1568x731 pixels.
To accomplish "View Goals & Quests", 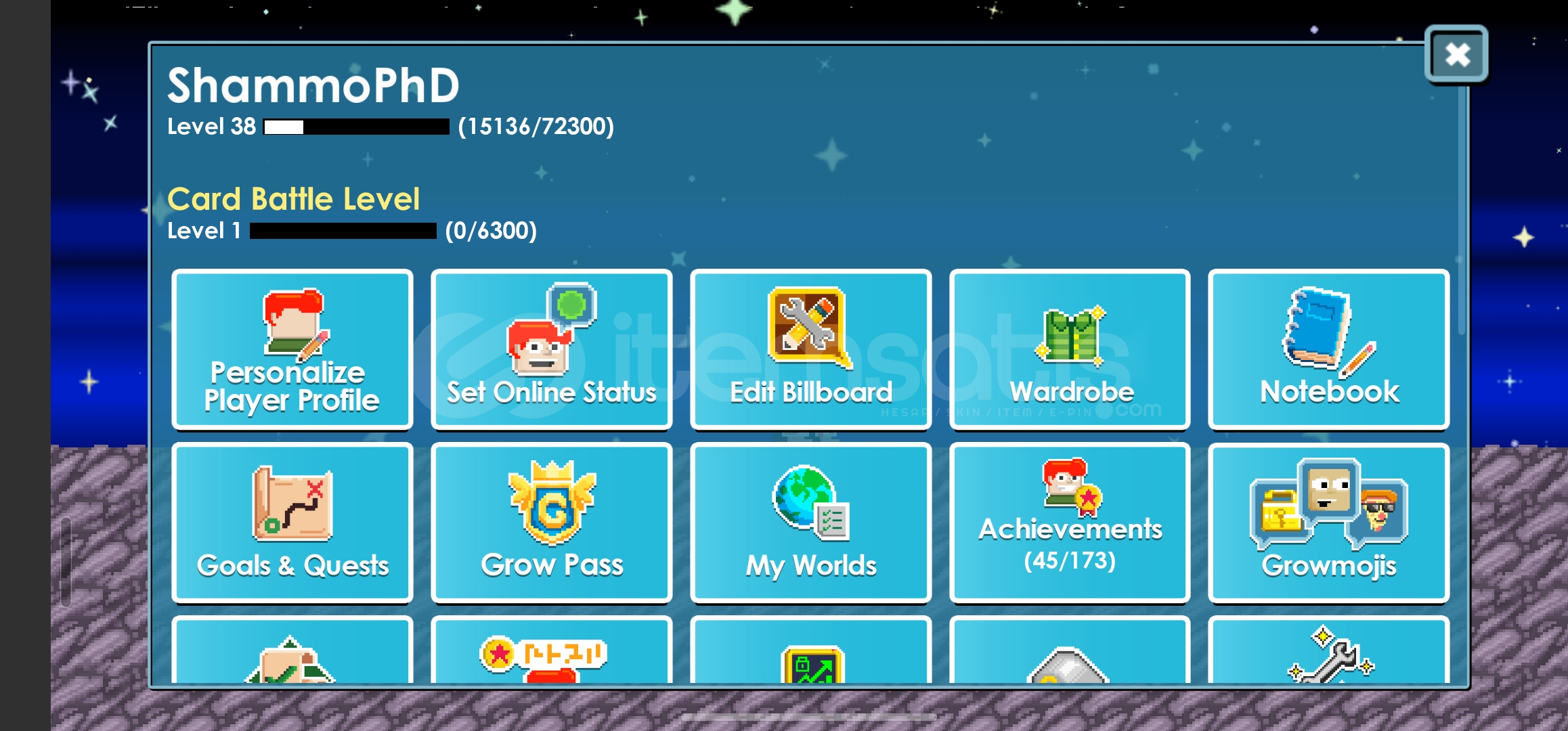I will (292, 523).
